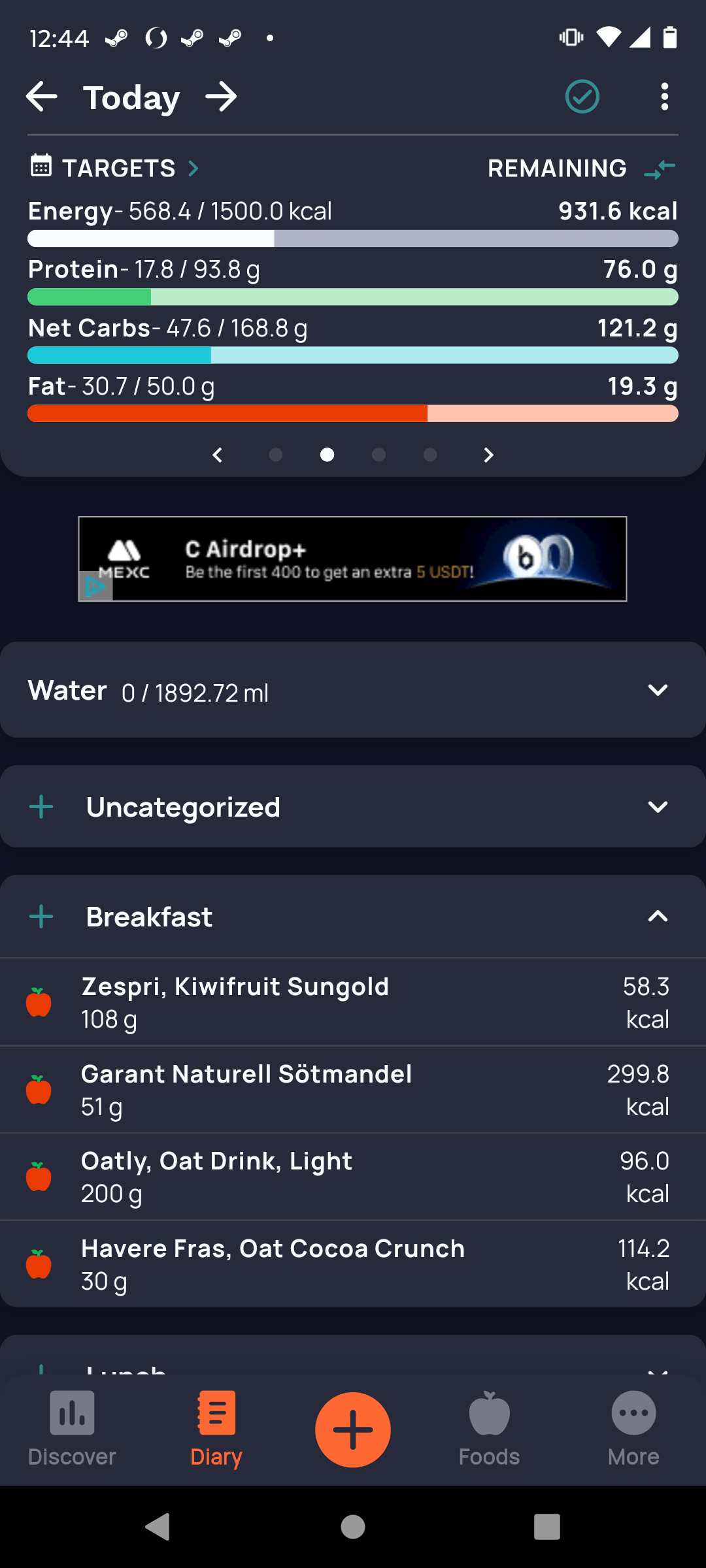Go to the previous day arrow
This screenshot has height=1568, width=706.
(x=42, y=97)
